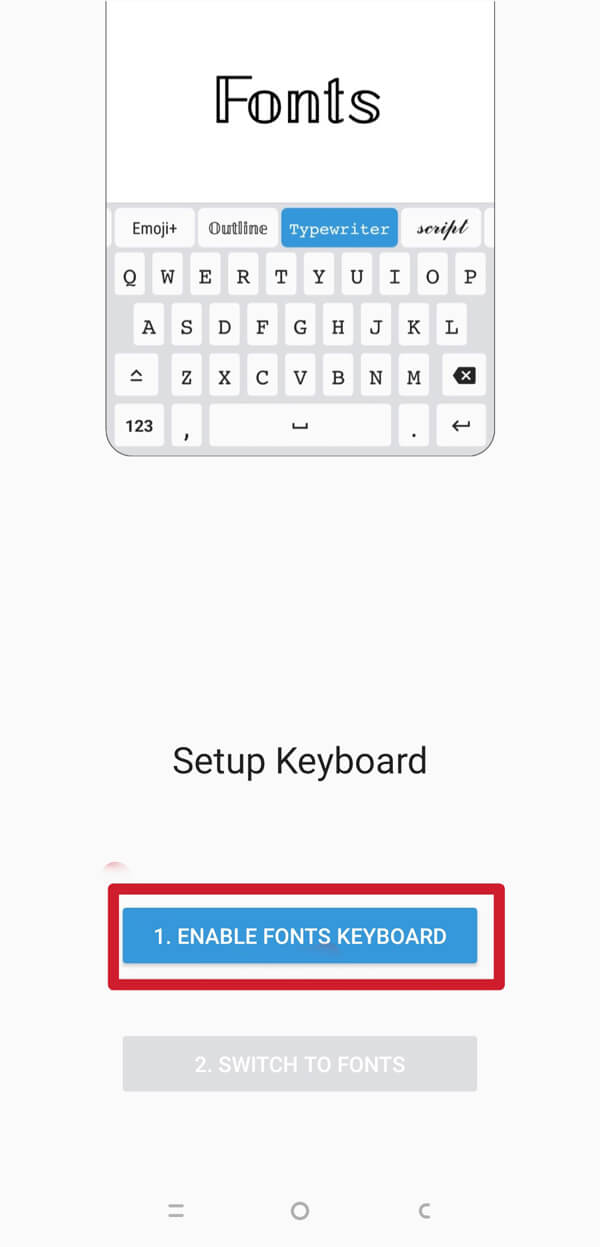Image resolution: width=600 pixels, height=1247 pixels.
Task: Go to the home screen
Action: coord(300,1211)
